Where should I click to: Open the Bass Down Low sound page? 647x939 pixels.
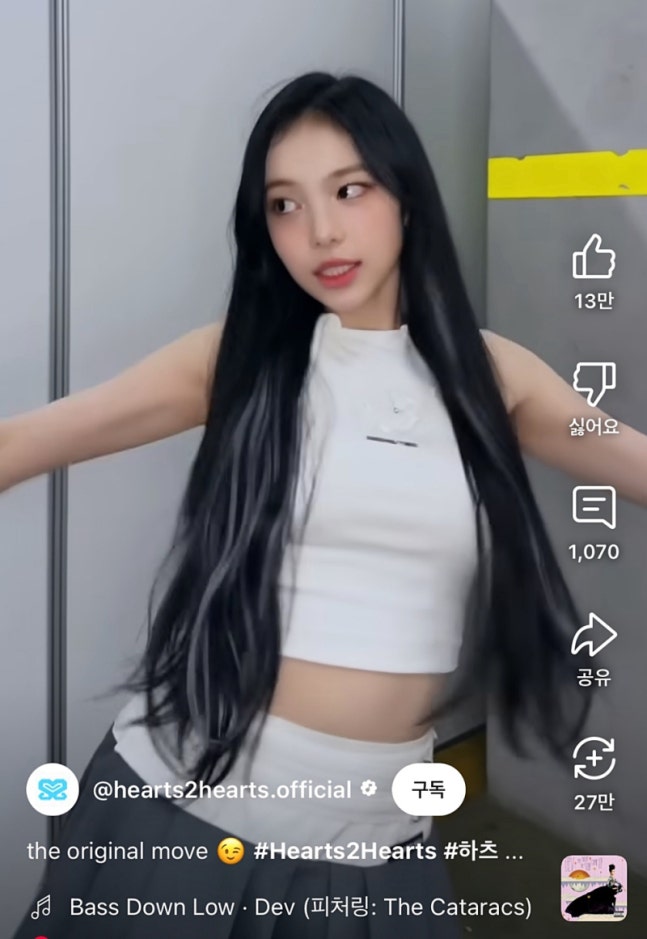tap(300, 907)
